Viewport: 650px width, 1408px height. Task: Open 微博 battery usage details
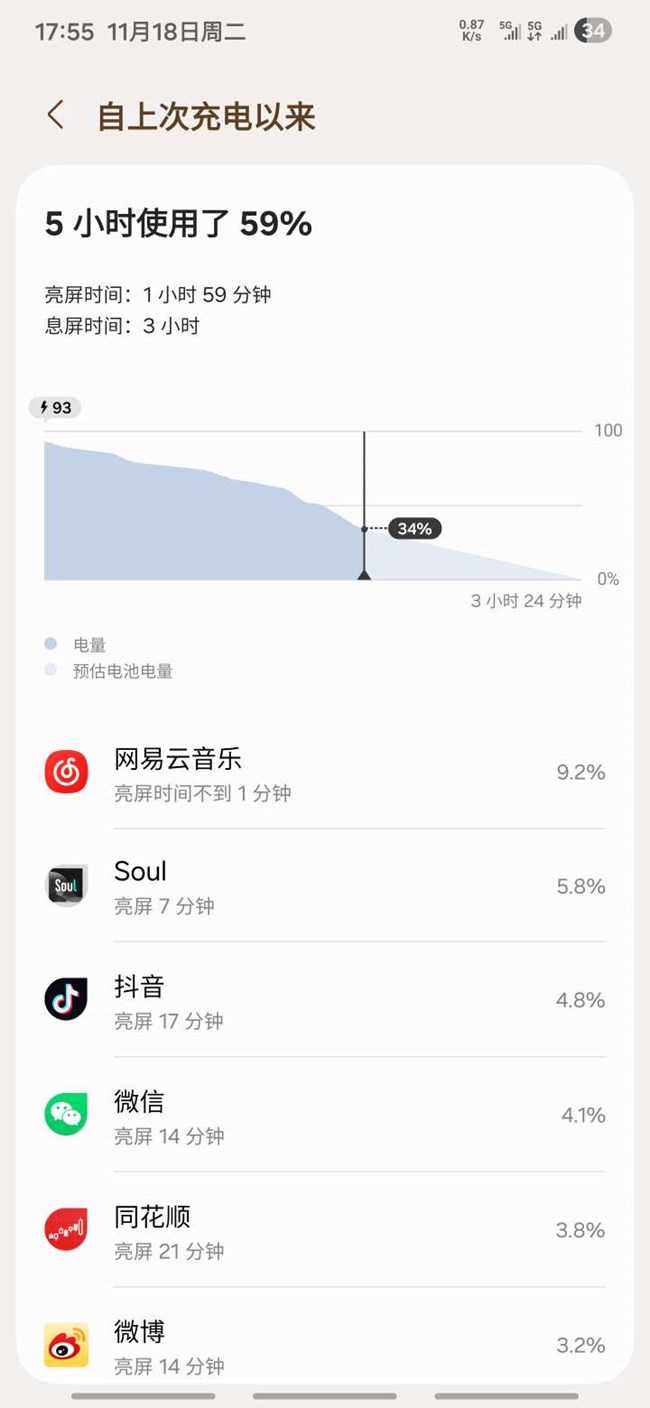pos(324,1345)
